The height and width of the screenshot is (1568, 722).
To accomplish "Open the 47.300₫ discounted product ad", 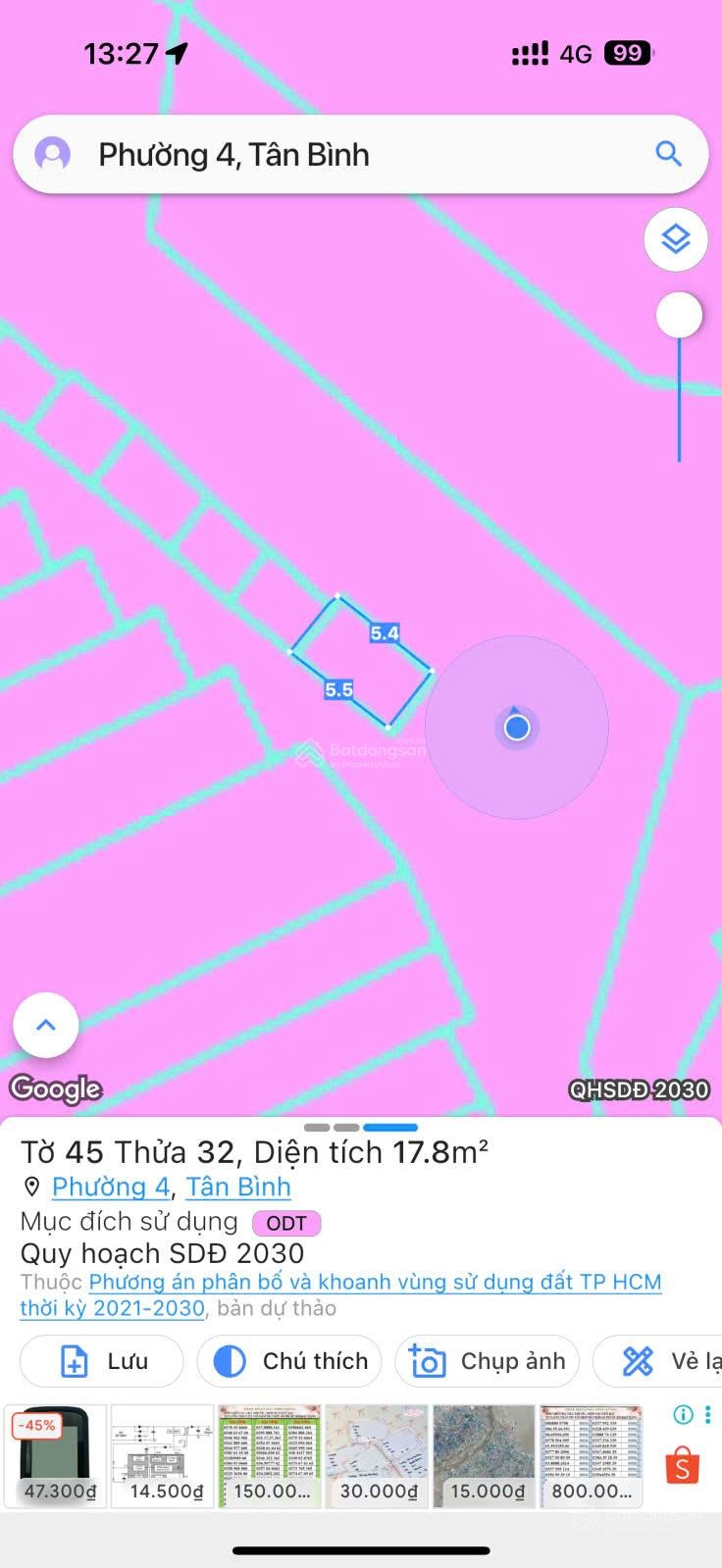I will coord(55,1456).
